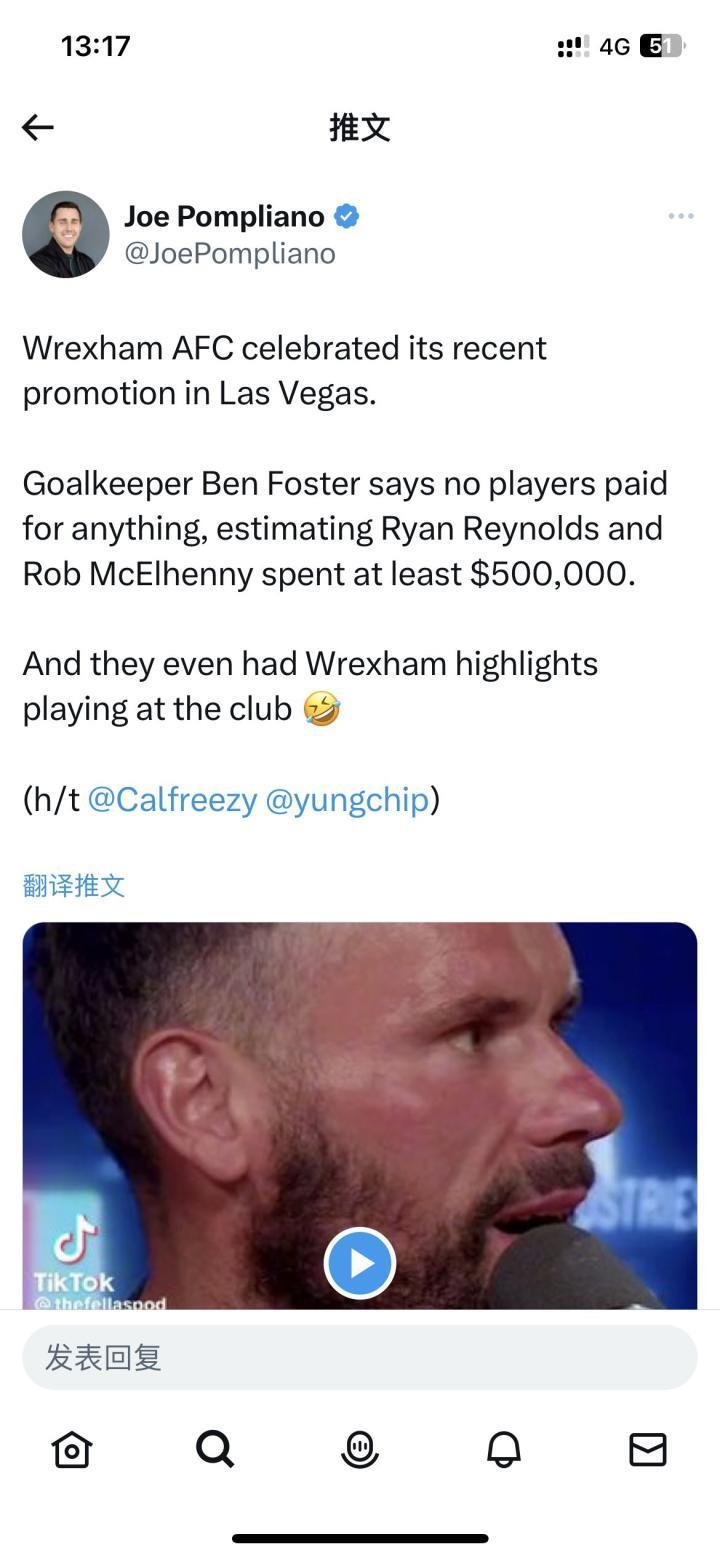720x1558 pixels.
Task: Tap 翻译推文 to translate the tweet
Action: [x=74, y=885]
